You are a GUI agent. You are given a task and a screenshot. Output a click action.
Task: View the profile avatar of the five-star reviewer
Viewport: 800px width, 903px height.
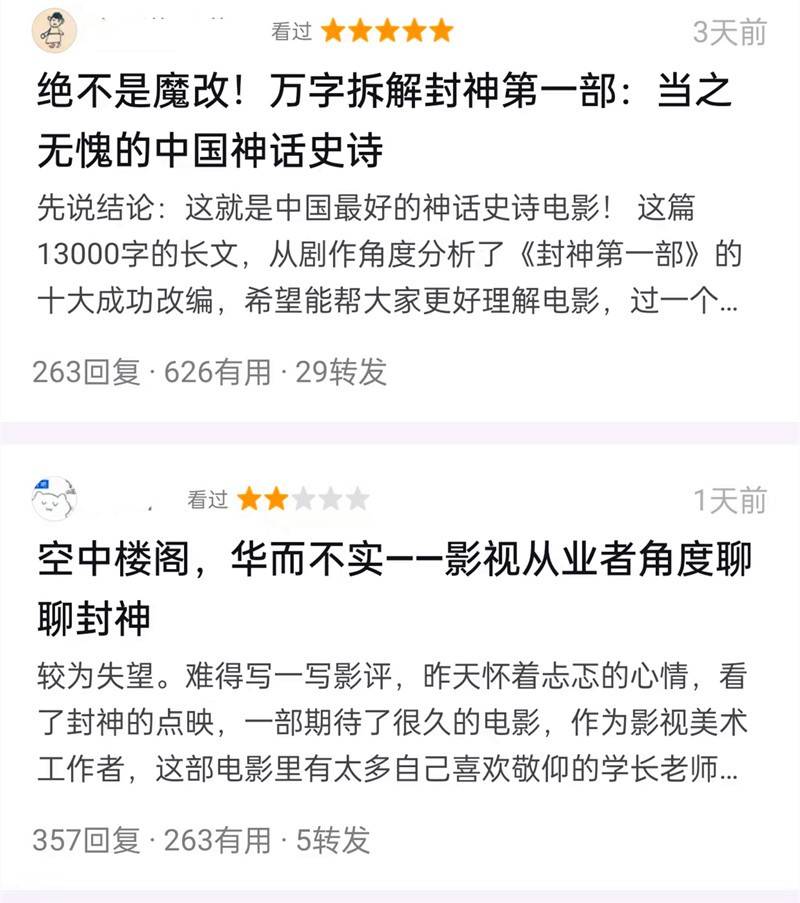pos(54,30)
